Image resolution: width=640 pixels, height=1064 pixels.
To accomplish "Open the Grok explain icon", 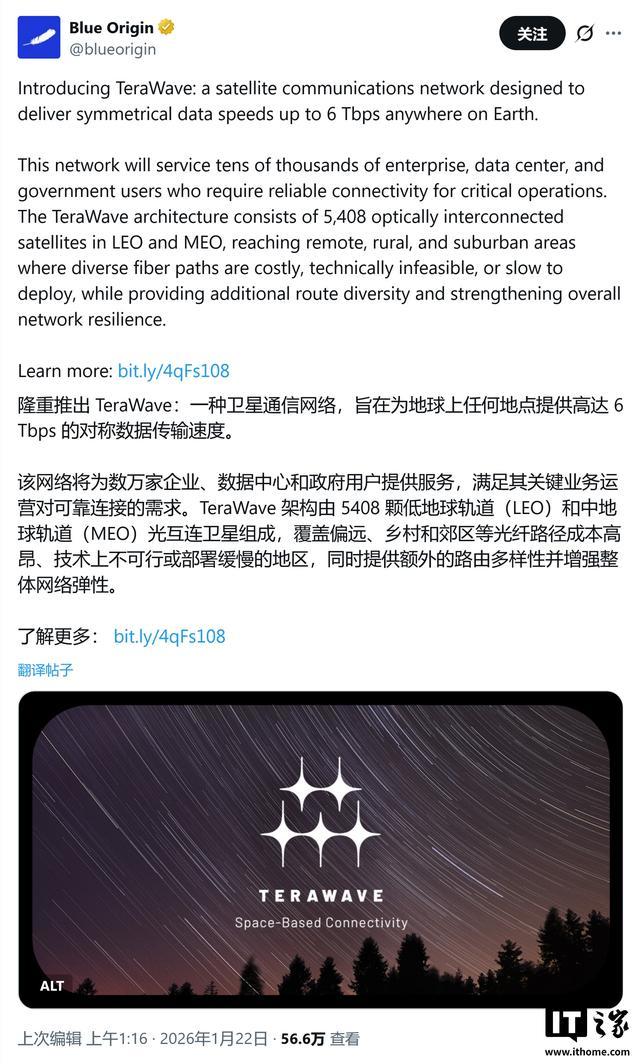I will coord(585,34).
